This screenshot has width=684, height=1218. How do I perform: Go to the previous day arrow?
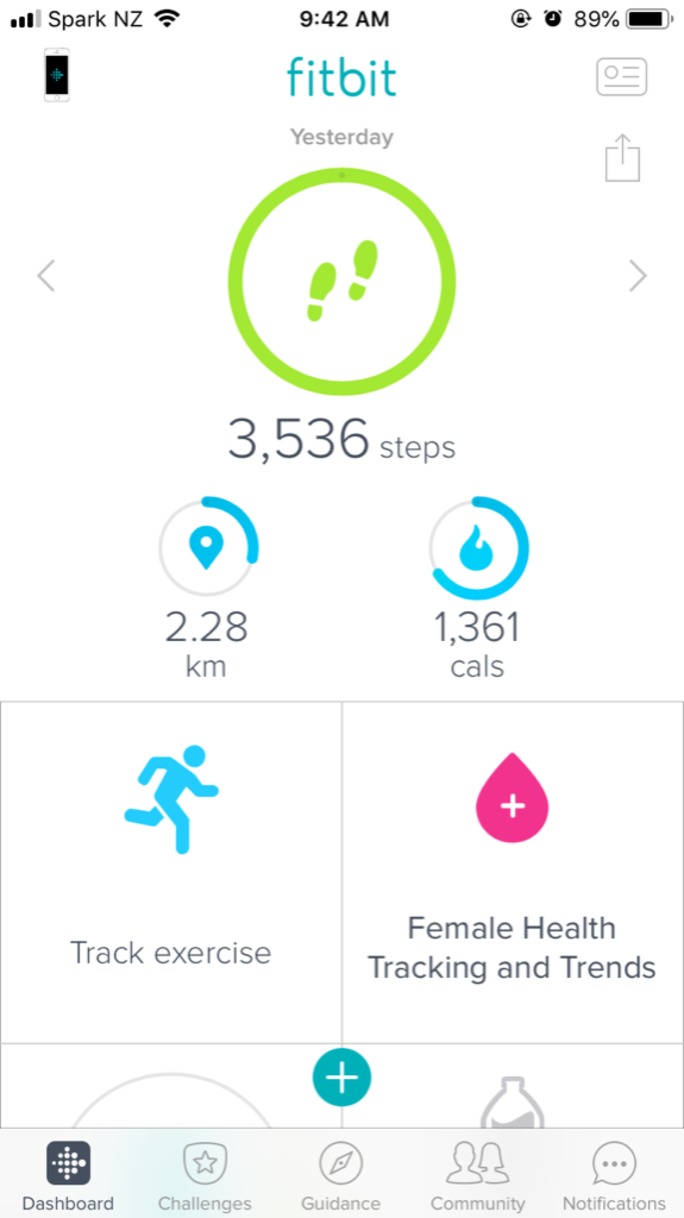(x=46, y=276)
